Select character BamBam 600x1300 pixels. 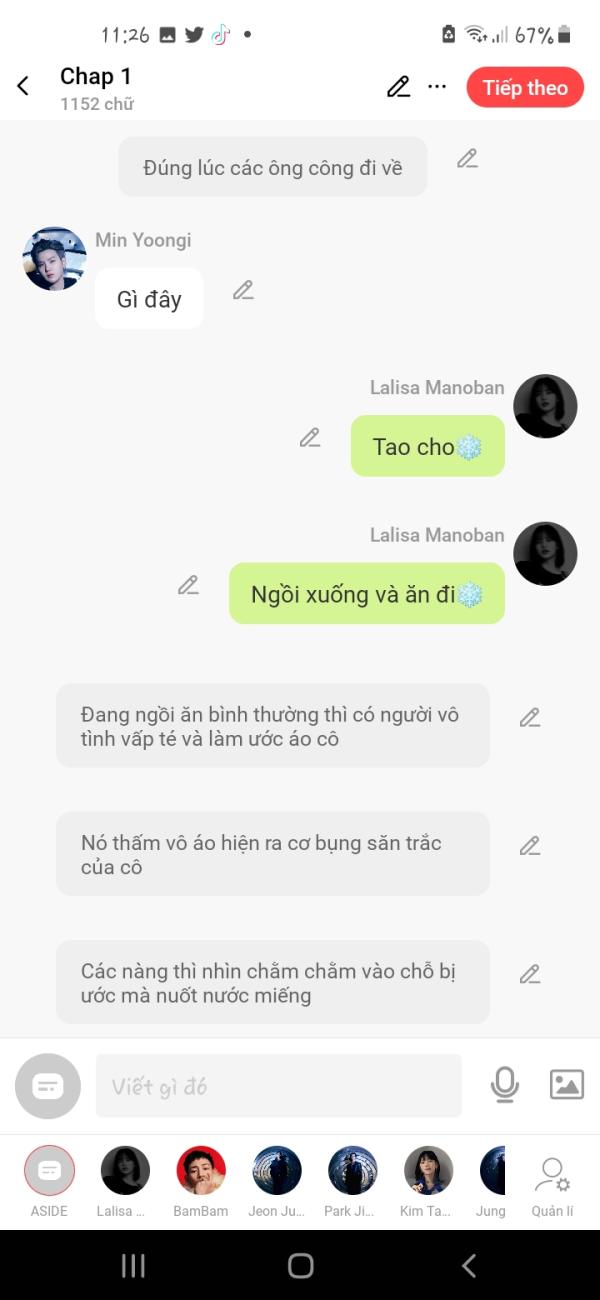pyautogui.click(x=201, y=1171)
